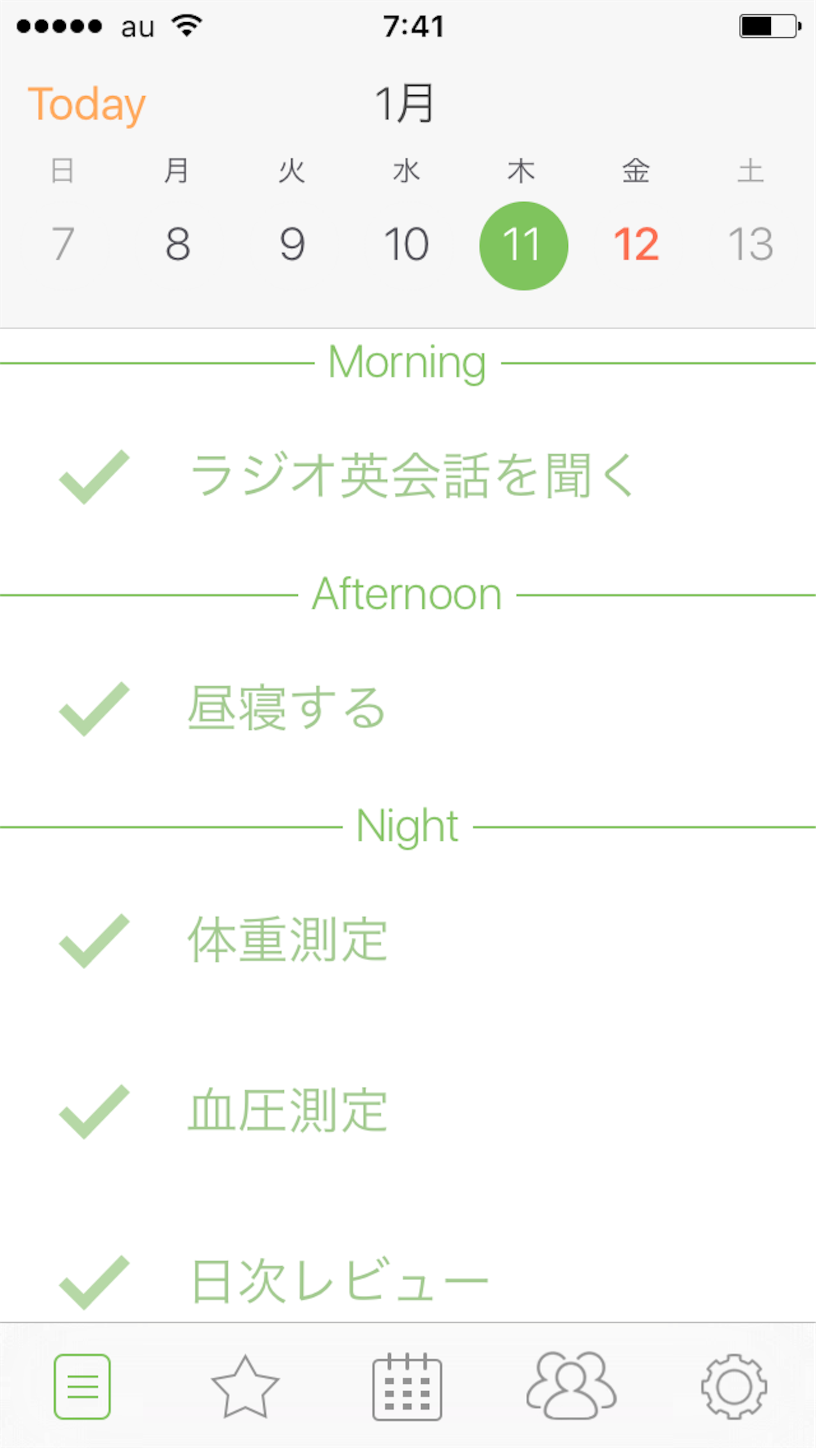Image resolution: width=816 pixels, height=1448 pixels.
Task: Choose Wednesday the 10th
Action: tap(406, 245)
